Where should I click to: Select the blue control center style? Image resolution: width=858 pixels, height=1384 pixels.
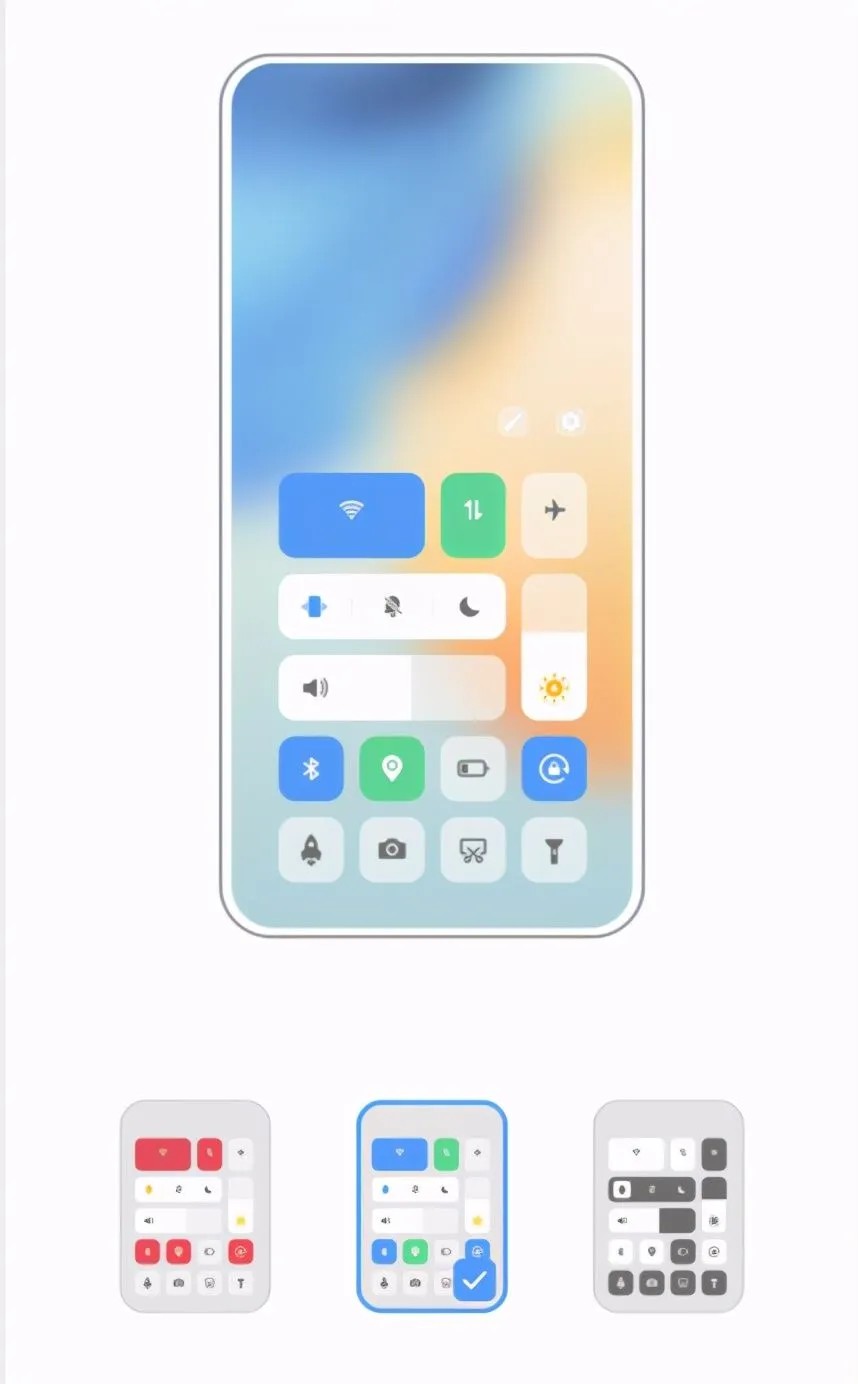[x=431, y=1206]
